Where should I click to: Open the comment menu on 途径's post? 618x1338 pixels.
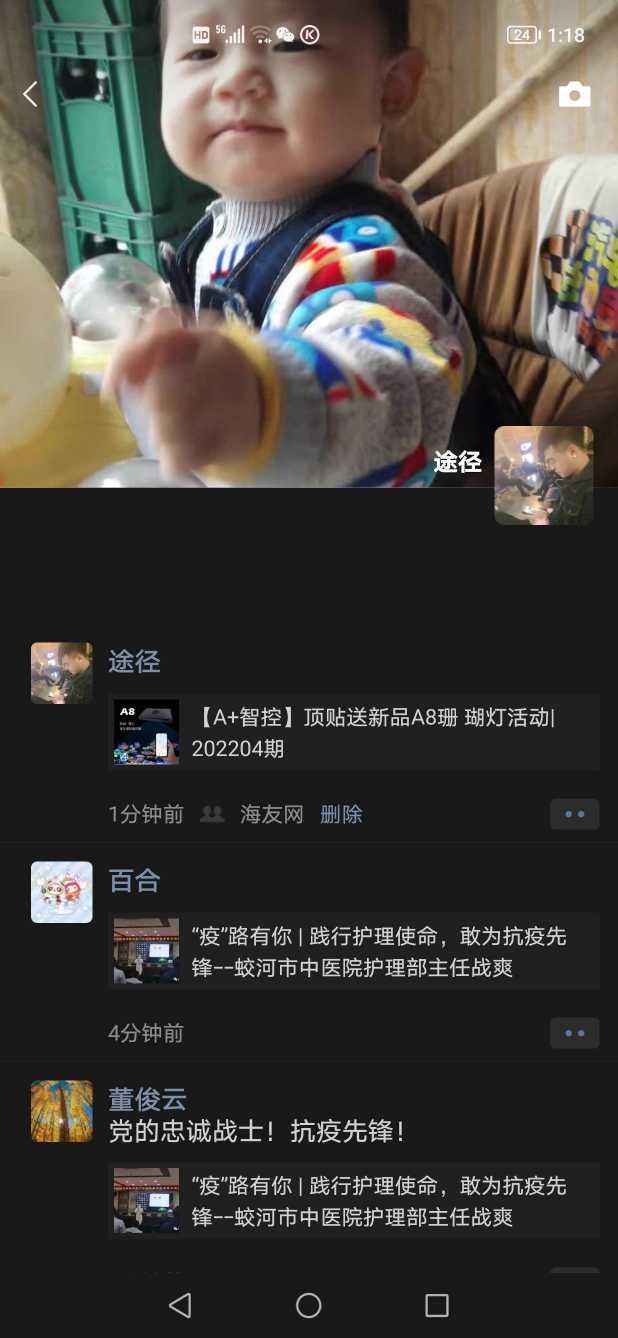tap(574, 814)
